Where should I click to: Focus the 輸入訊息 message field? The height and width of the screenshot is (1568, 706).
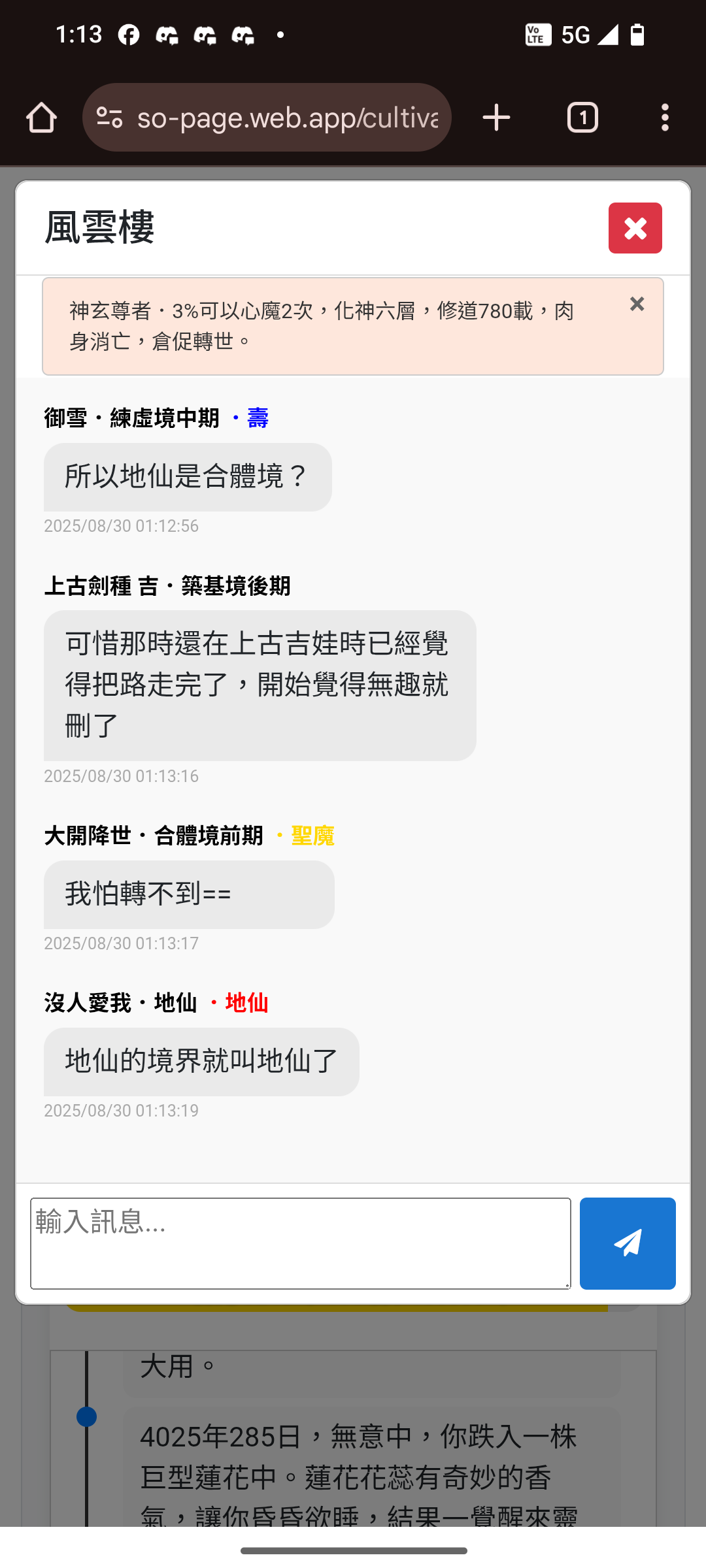click(x=300, y=1243)
